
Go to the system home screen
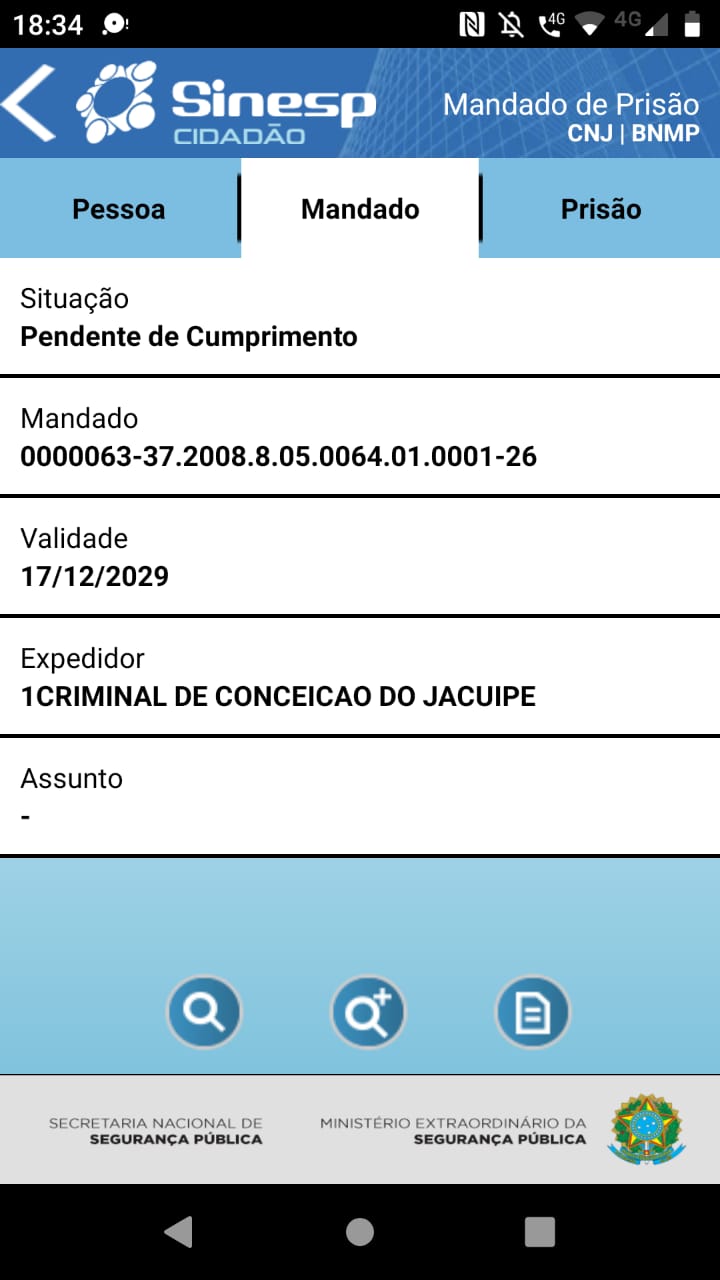(360, 1232)
